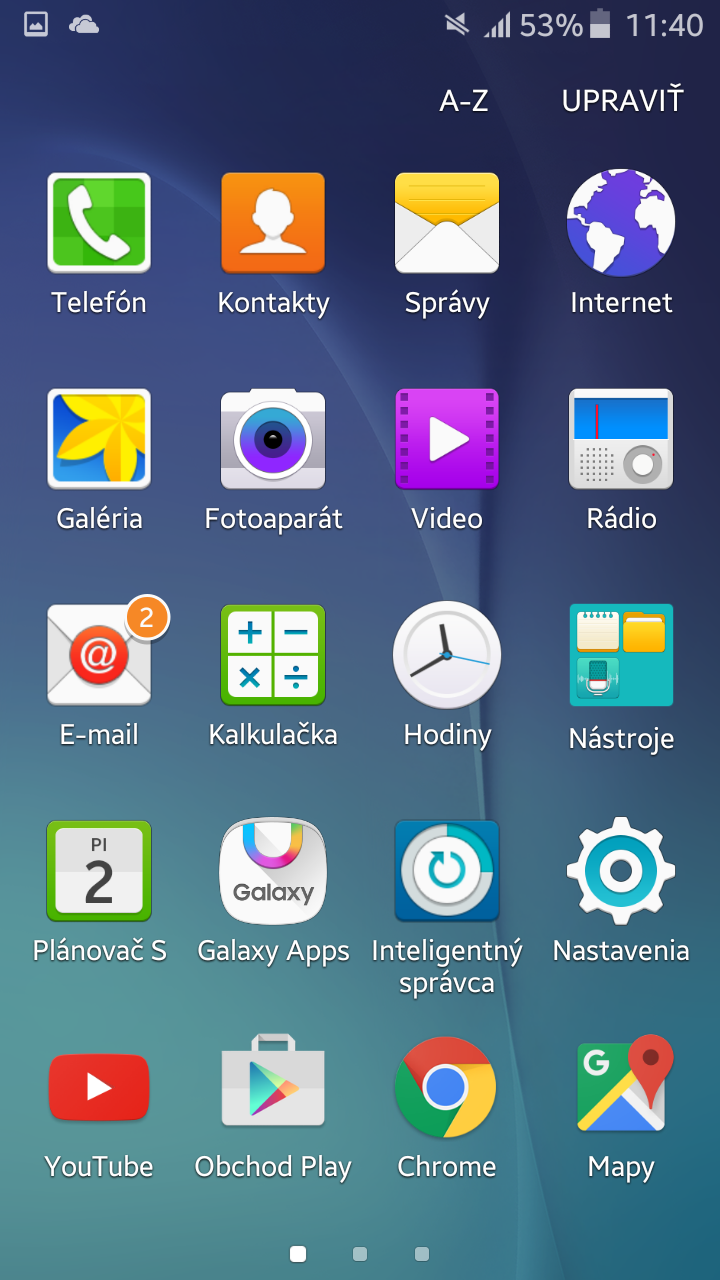Open Galéria

pos(99,439)
